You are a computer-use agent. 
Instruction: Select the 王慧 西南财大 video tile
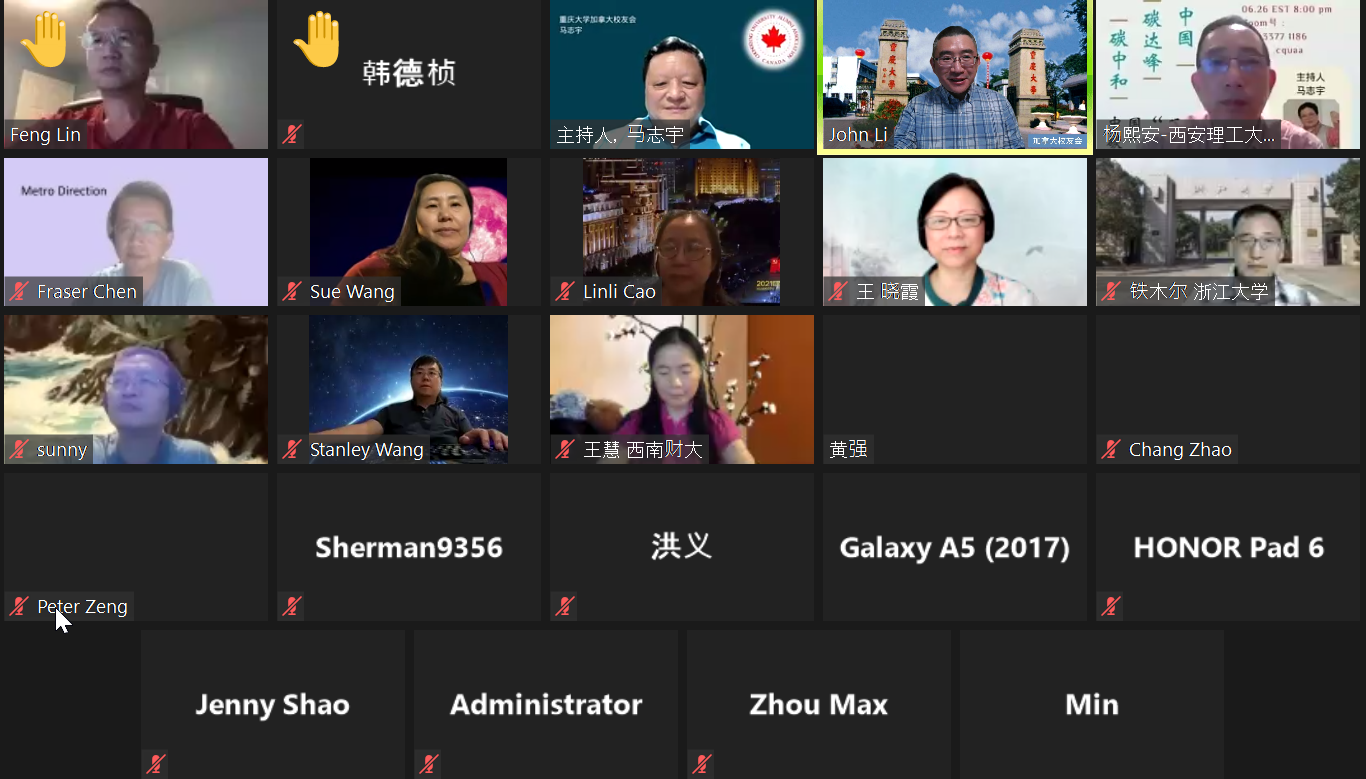(x=682, y=389)
